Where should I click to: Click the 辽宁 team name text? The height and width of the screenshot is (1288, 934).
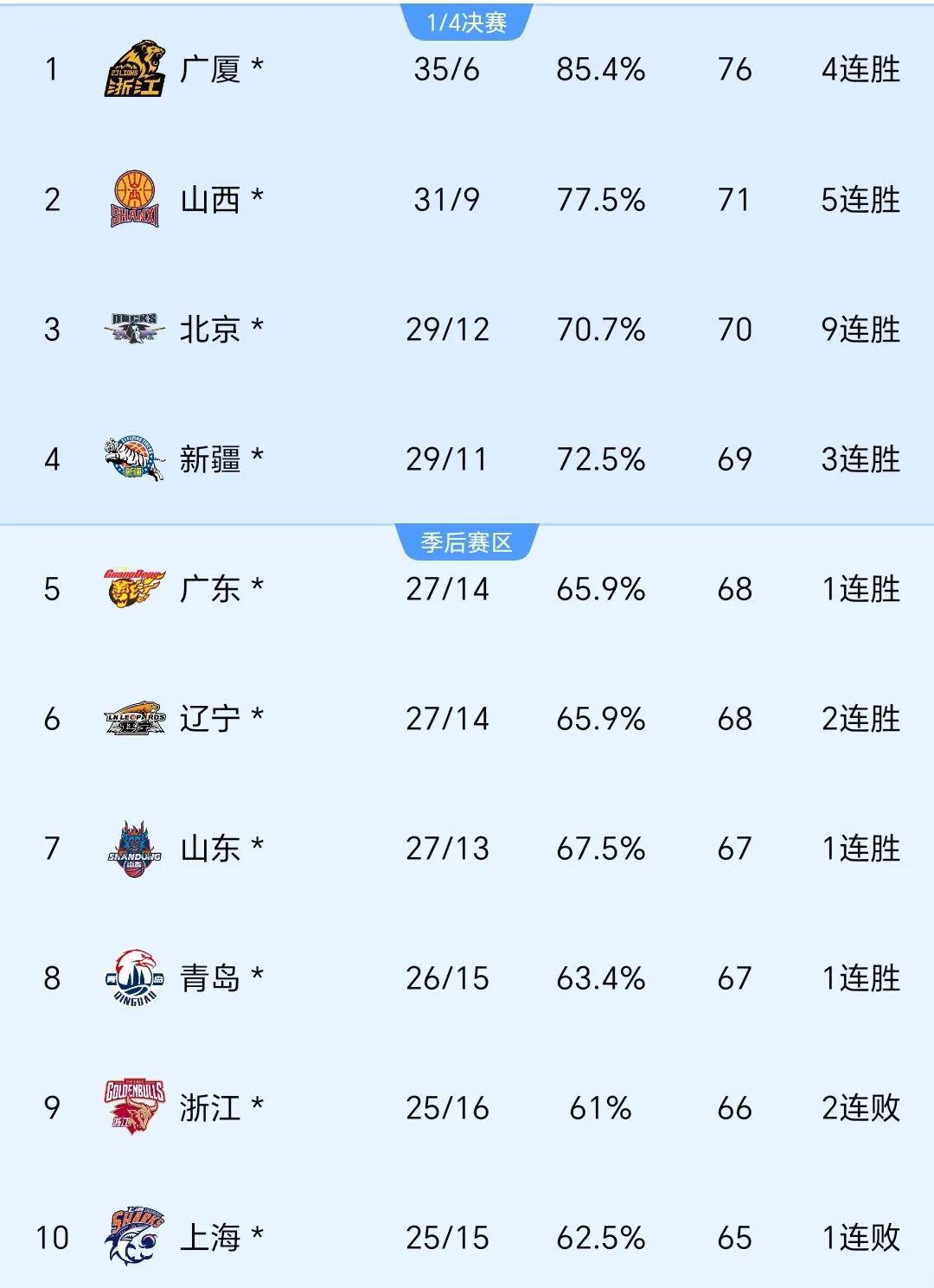click(210, 718)
